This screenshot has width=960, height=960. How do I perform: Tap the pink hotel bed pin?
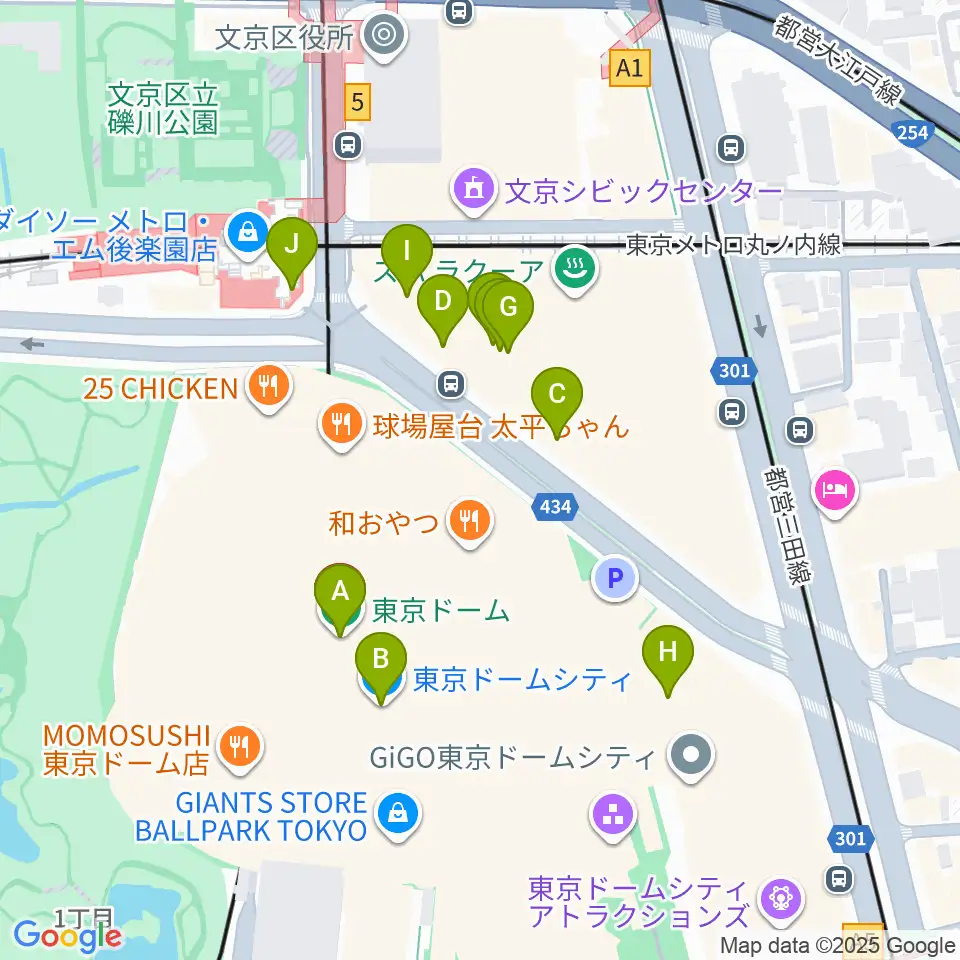836,492
